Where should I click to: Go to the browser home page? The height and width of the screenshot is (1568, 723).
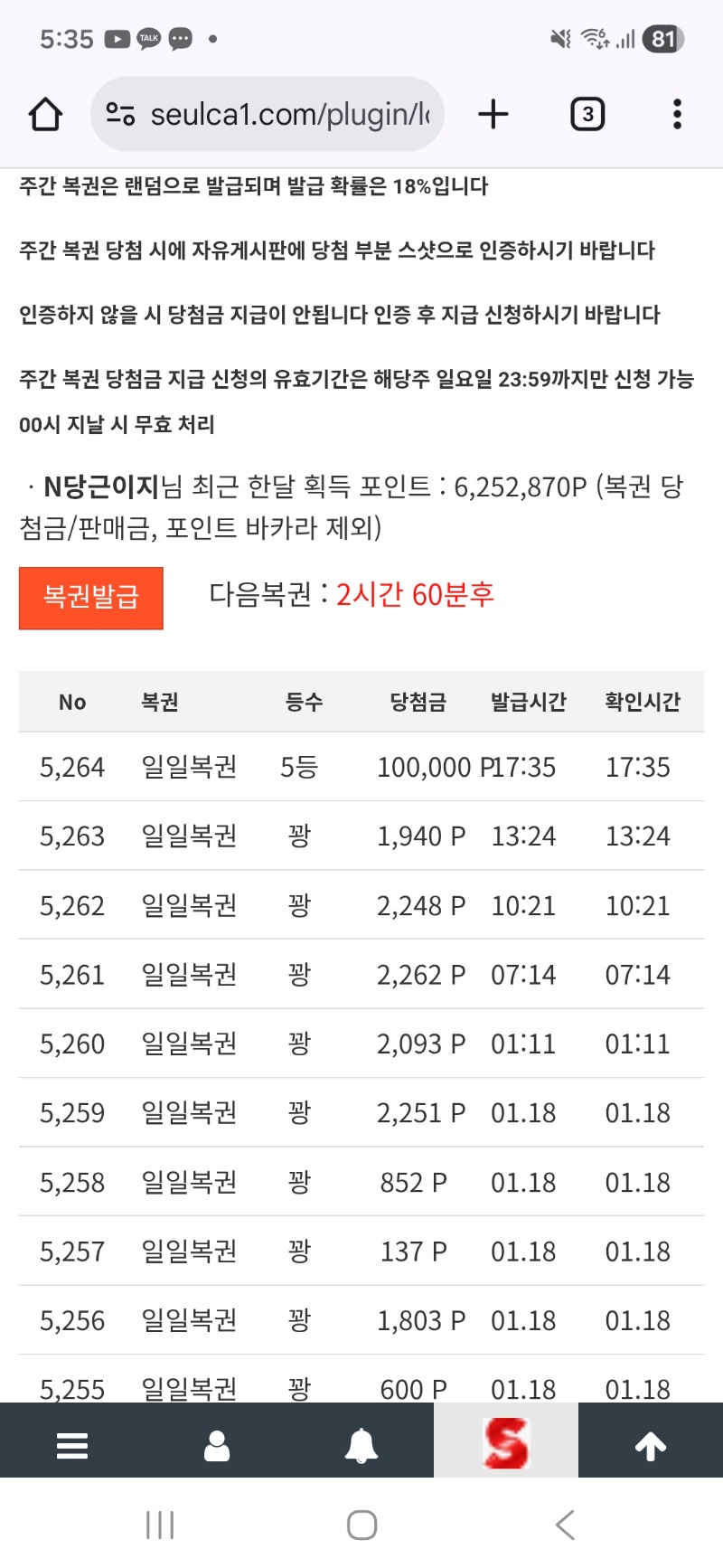tap(45, 115)
